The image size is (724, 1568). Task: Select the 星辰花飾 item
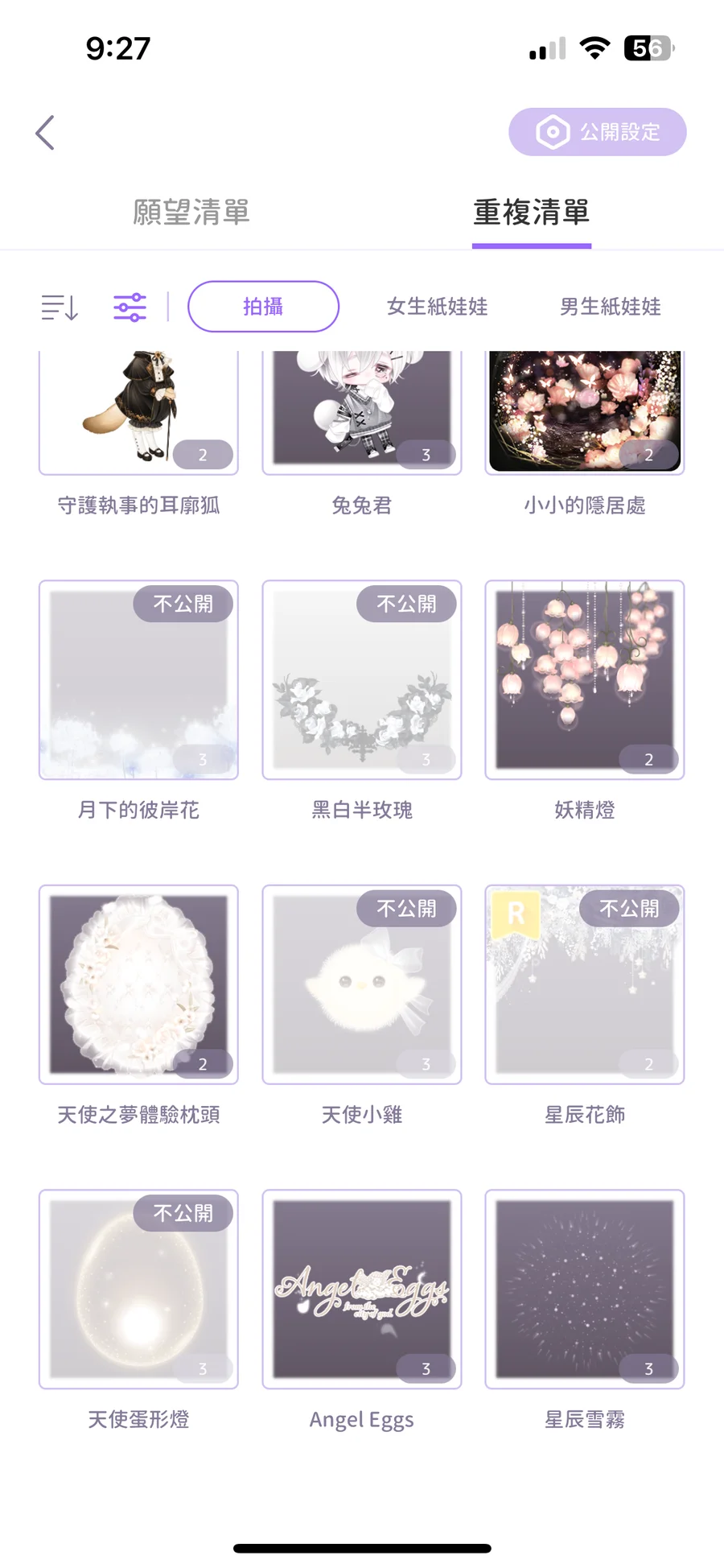coord(585,984)
